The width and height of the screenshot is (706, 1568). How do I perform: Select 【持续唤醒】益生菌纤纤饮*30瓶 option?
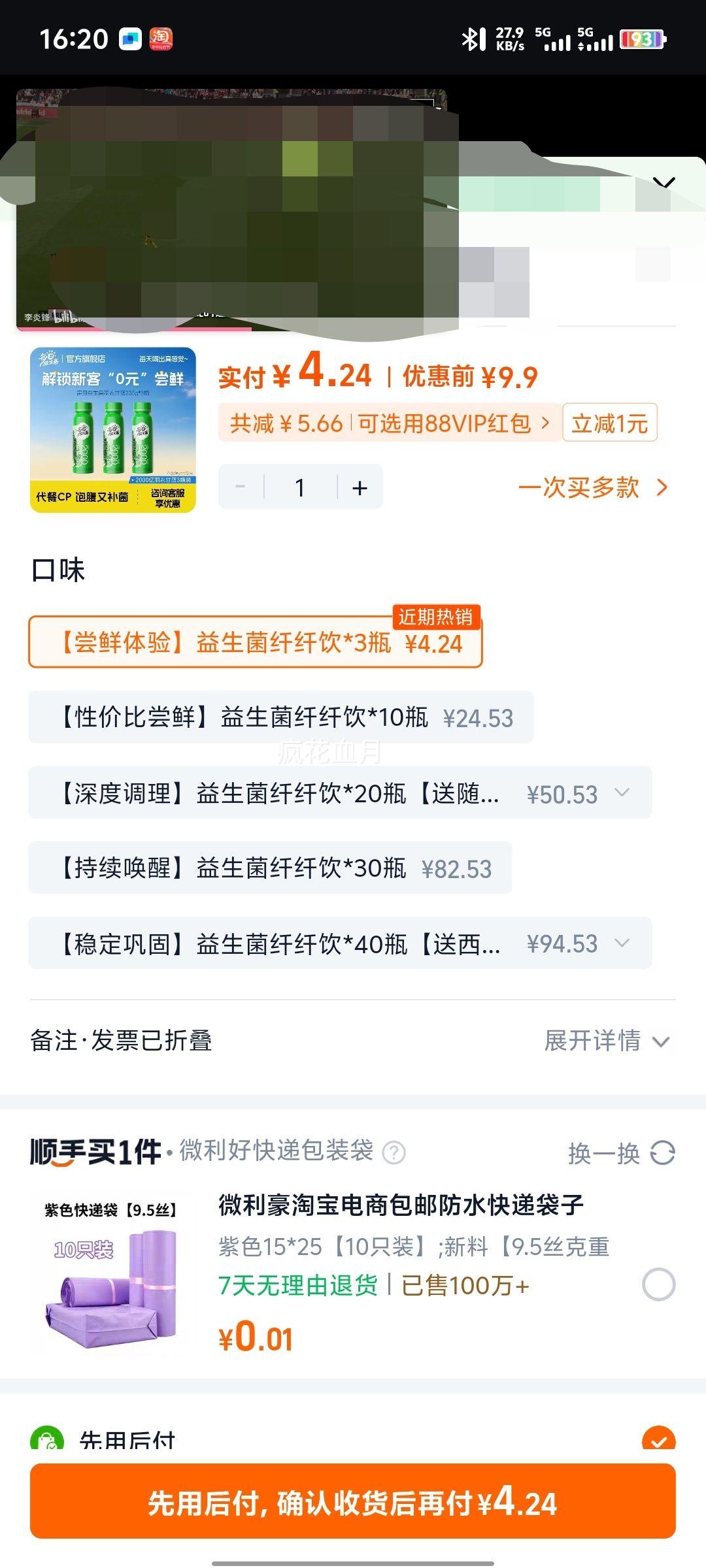click(269, 868)
